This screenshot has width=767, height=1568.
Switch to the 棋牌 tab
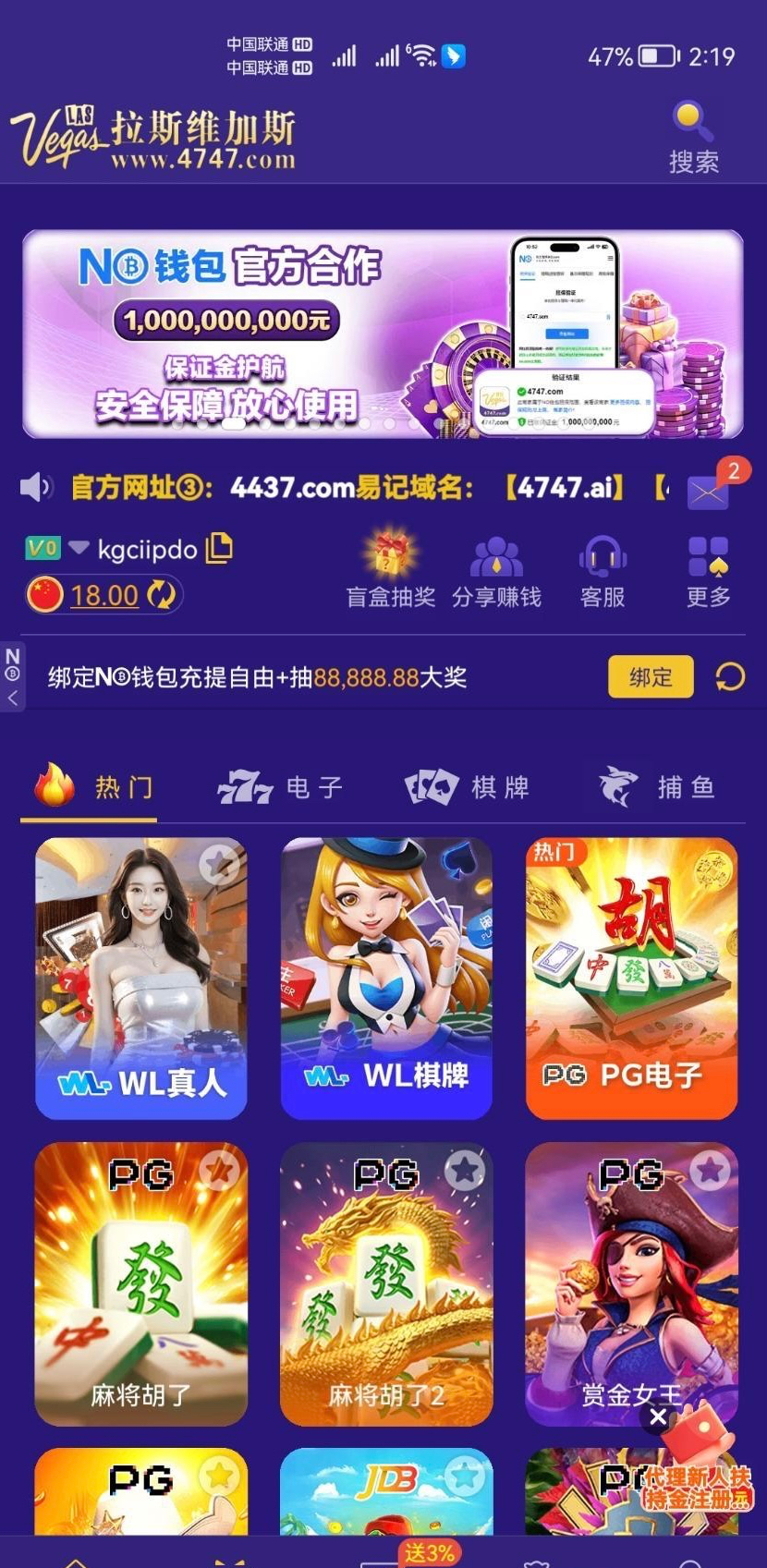tap(468, 787)
